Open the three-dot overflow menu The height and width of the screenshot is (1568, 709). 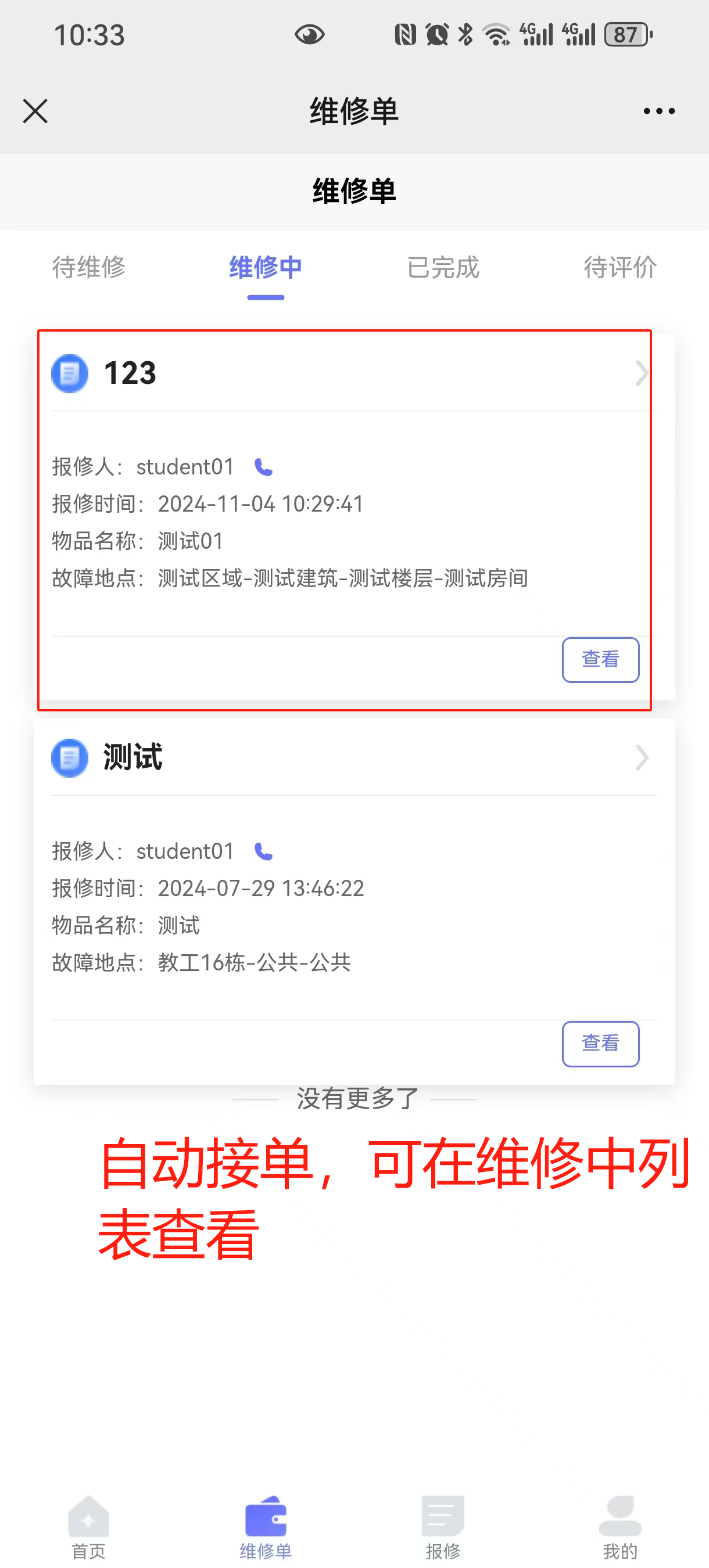(659, 112)
